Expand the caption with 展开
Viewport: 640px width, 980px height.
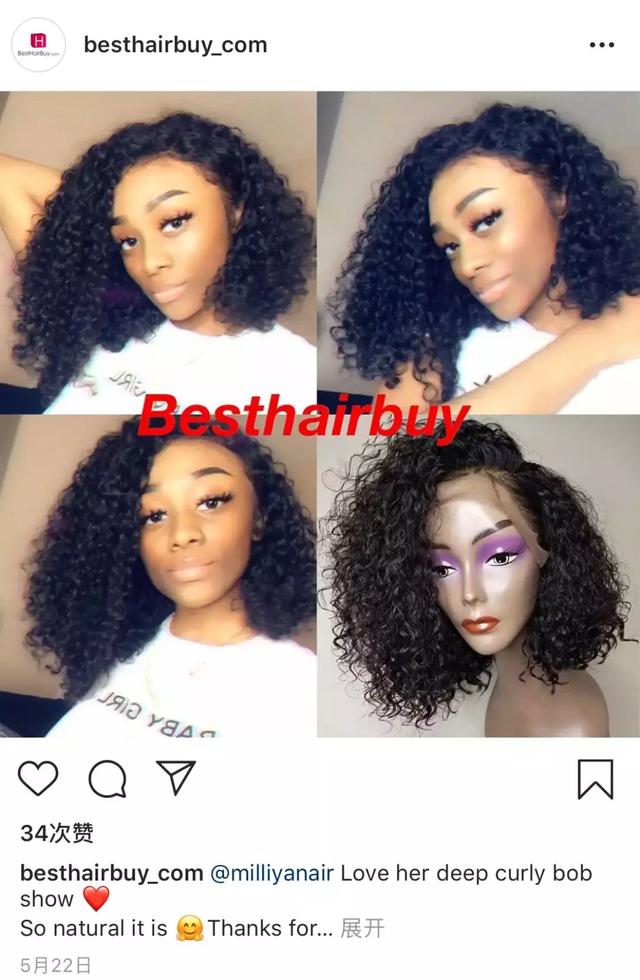pyautogui.click(x=362, y=928)
